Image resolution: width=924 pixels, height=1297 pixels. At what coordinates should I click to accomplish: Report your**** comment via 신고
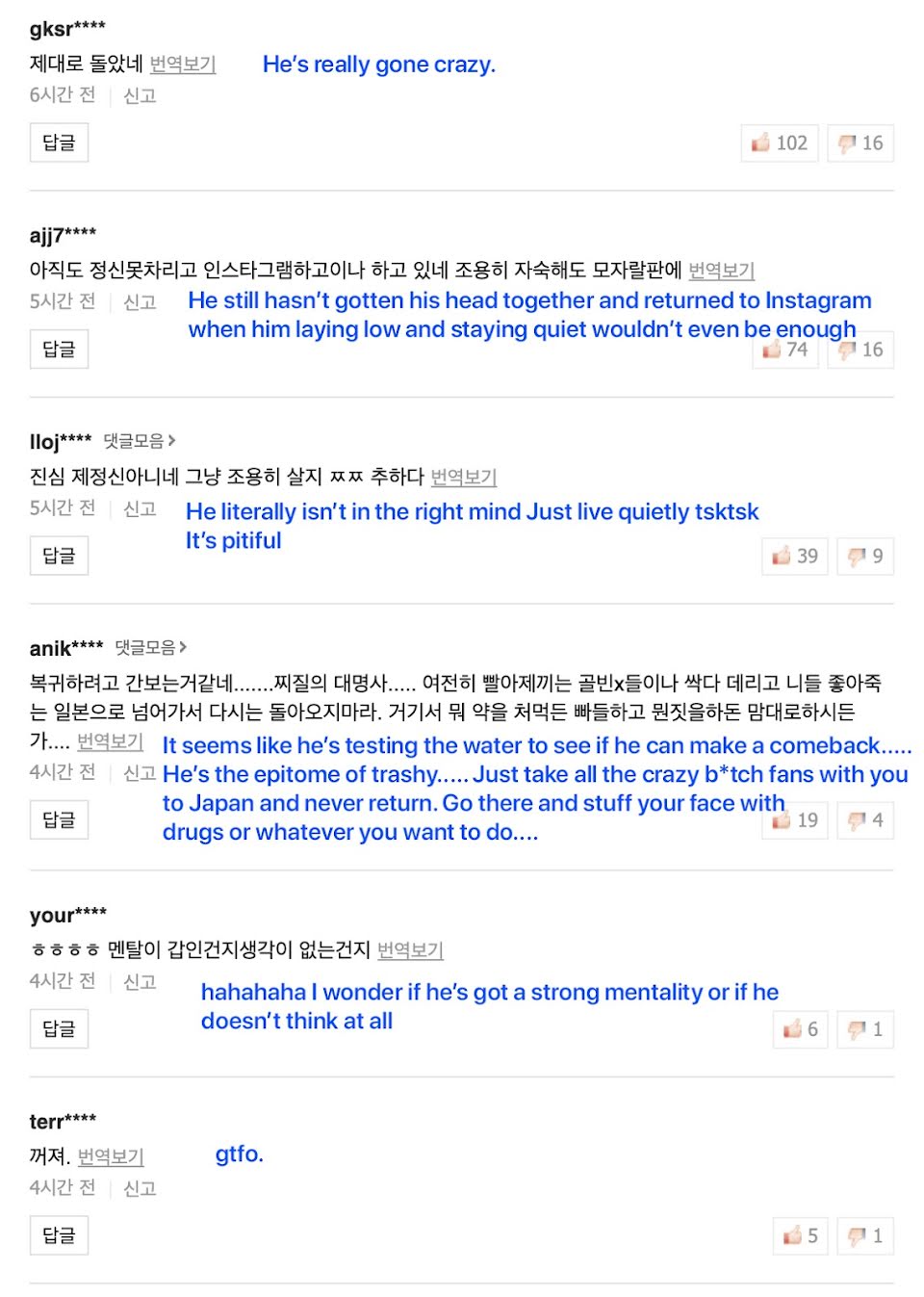(x=140, y=982)
